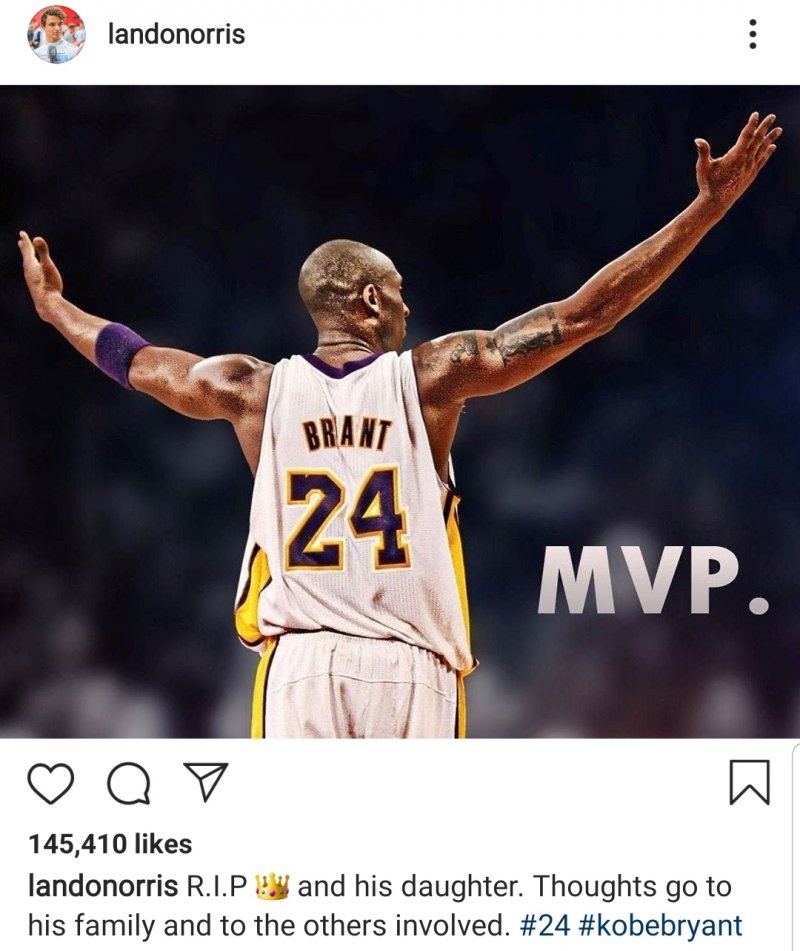Viewport: 800px width, 951px height.
Task: Like the landonorris post
Action: tap(50, 783)
